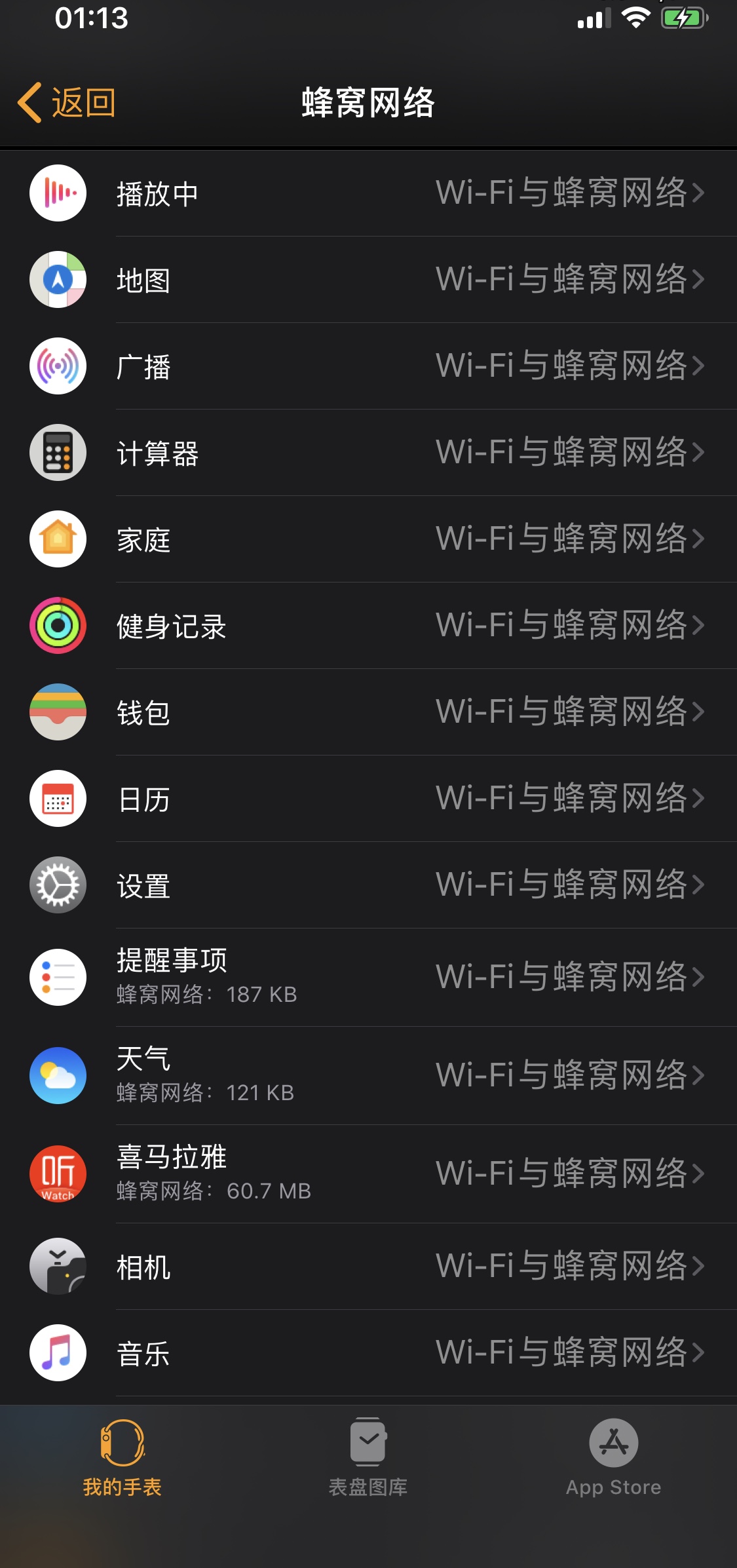Open 提醒事项 cellular data setting

pyautogui.click(x=368, y=977)
